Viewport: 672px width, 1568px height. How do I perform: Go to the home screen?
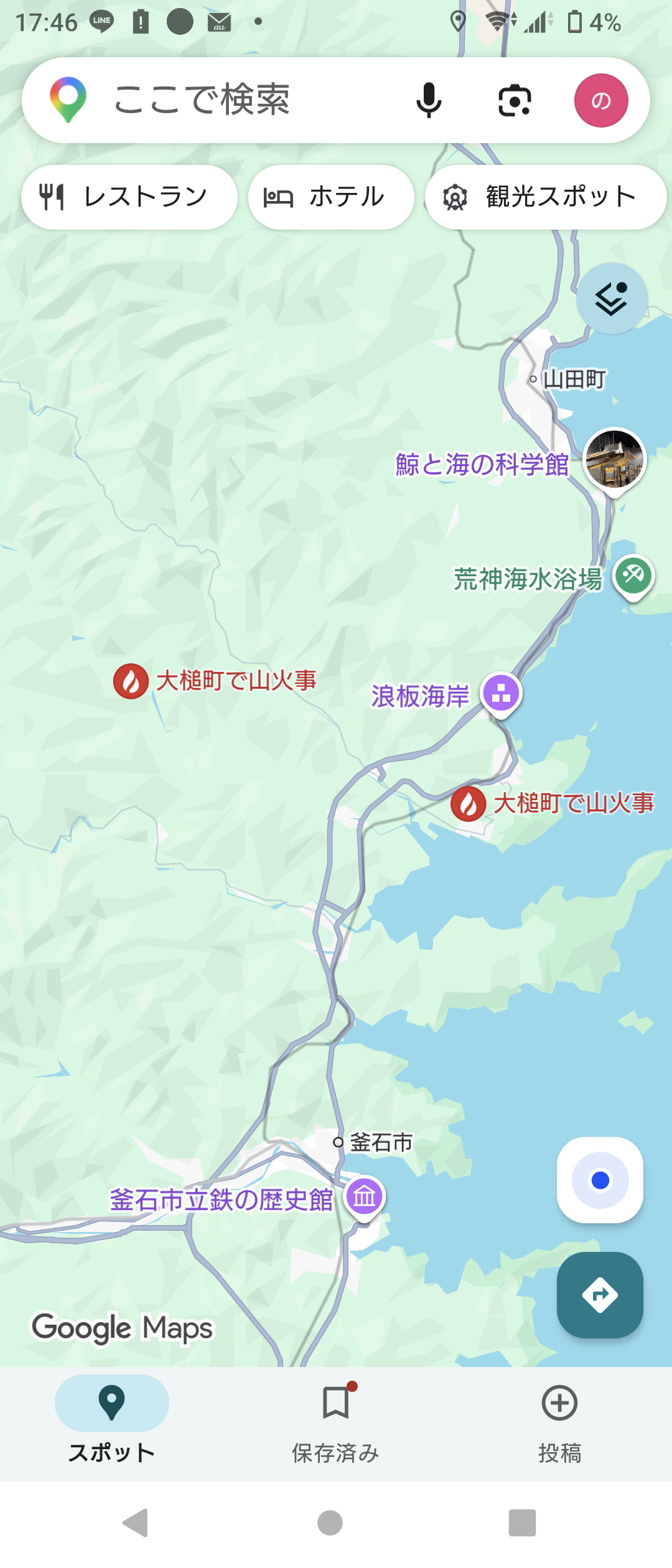[x=330, y=1523]
